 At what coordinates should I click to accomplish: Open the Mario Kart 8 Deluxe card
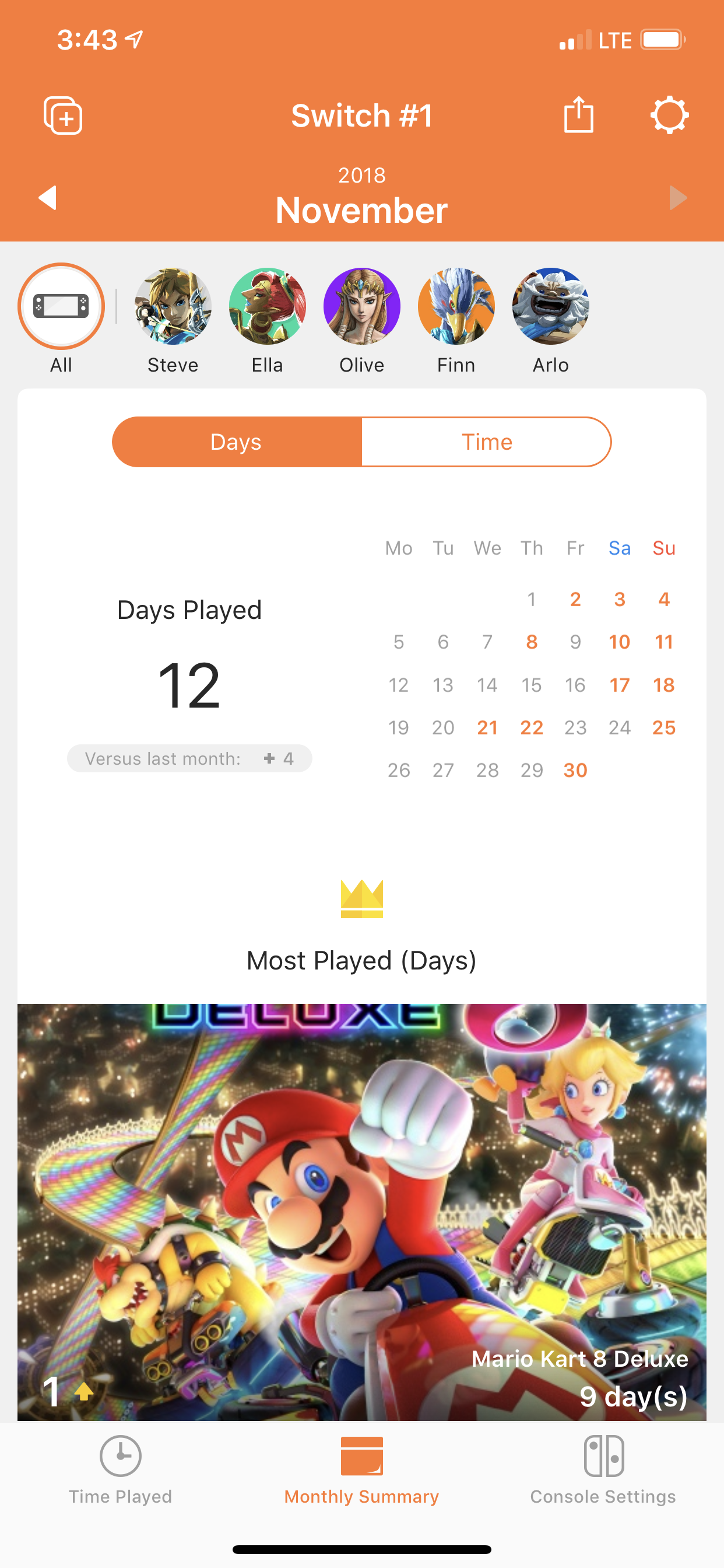[x=361, y=1212]
